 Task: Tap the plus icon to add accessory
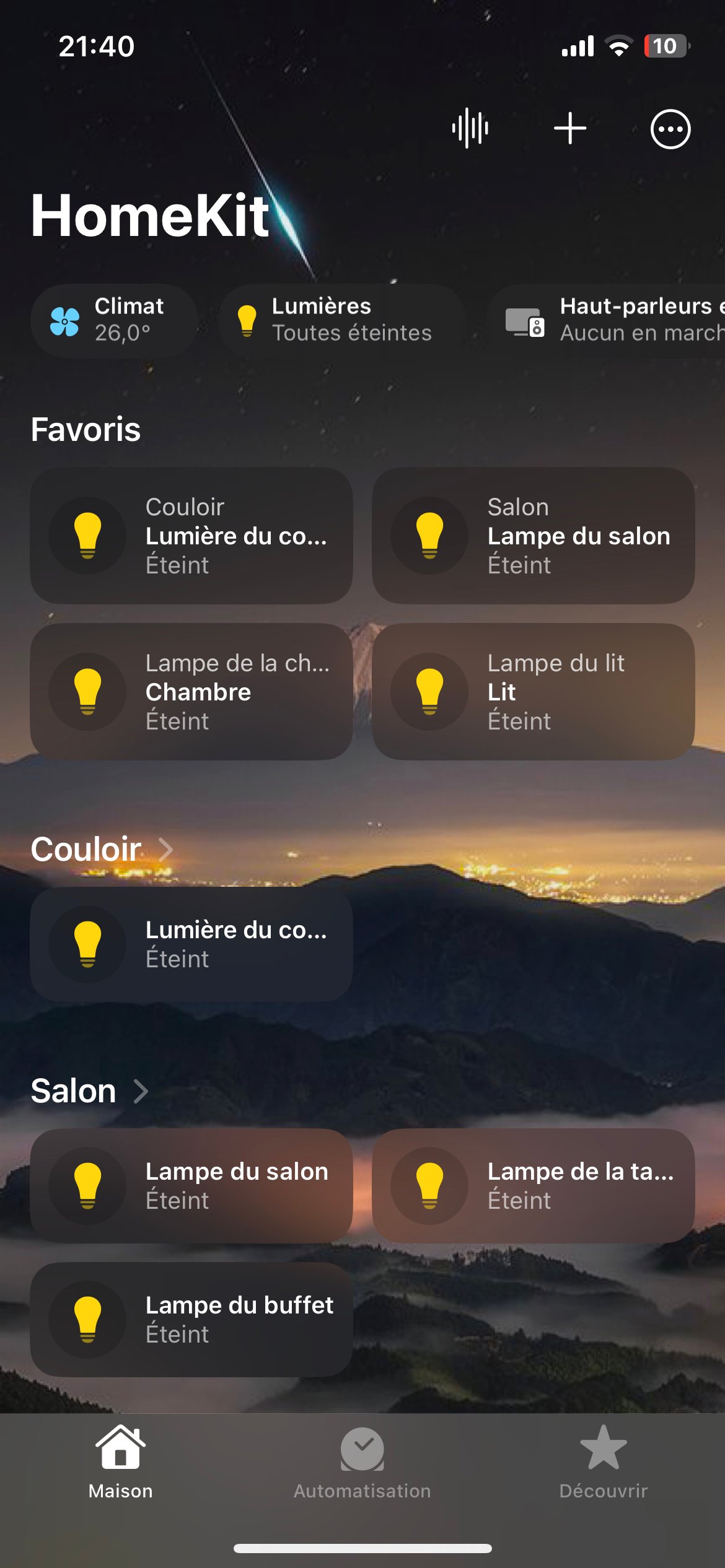click(569, 129)
